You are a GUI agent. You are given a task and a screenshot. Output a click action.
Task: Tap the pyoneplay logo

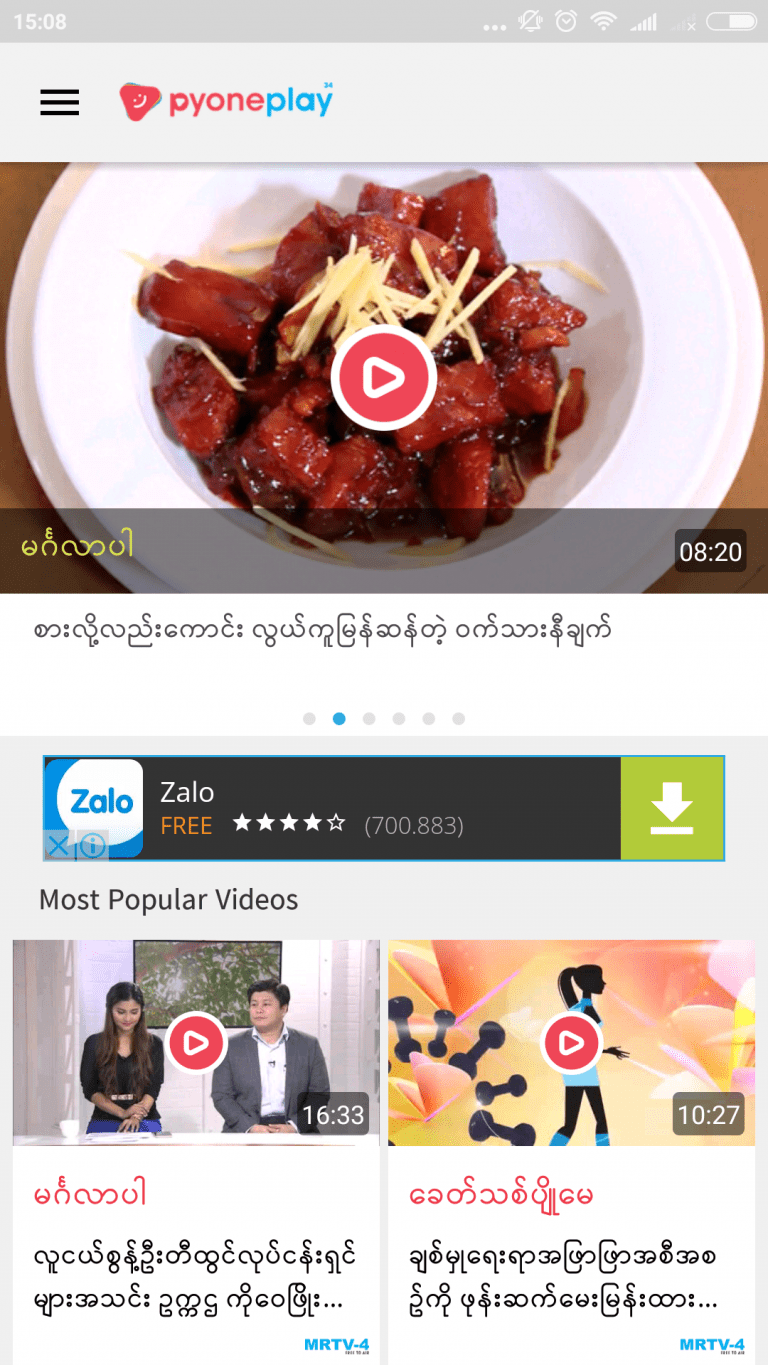click(226, 100)
